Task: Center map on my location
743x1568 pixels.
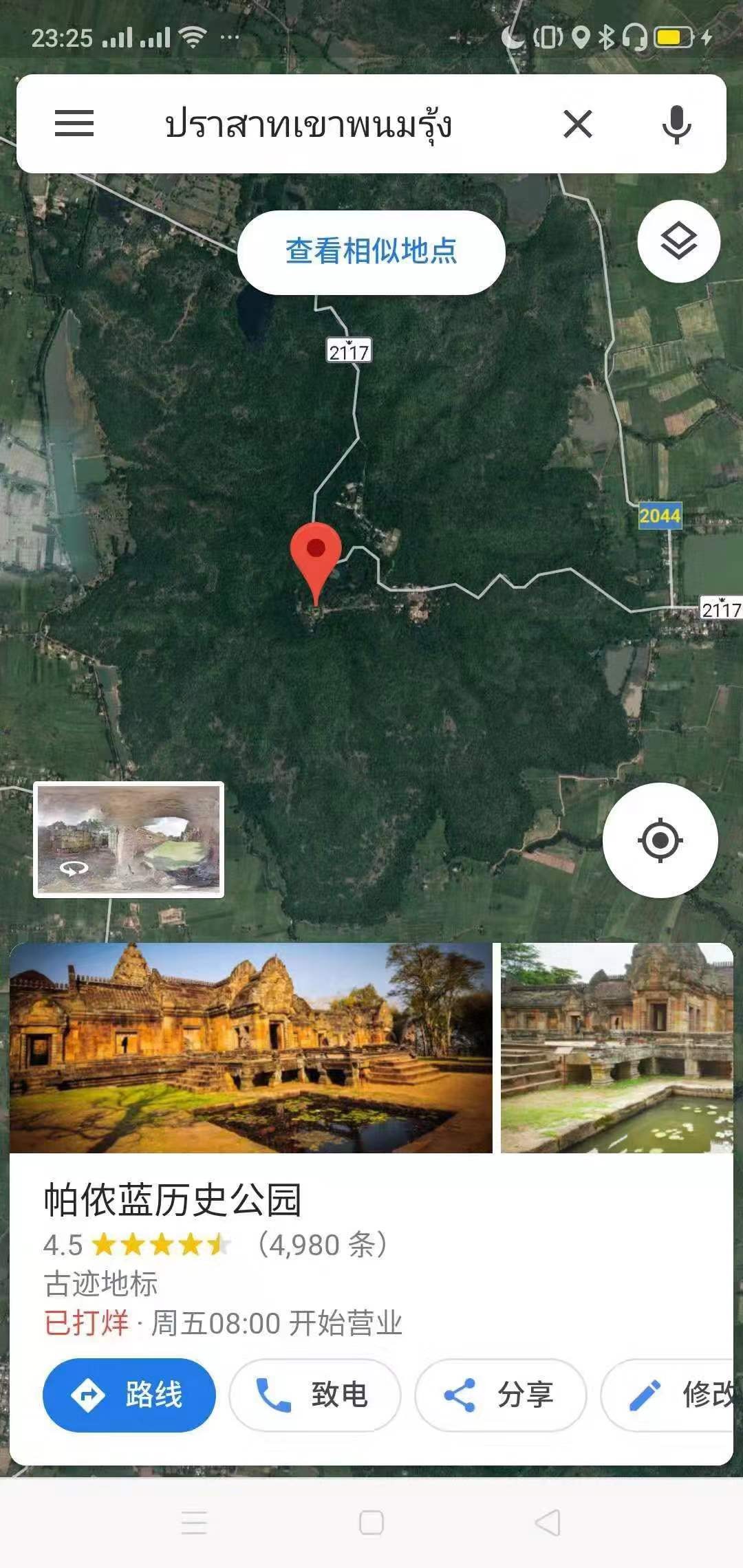Action: click(660, 840)
